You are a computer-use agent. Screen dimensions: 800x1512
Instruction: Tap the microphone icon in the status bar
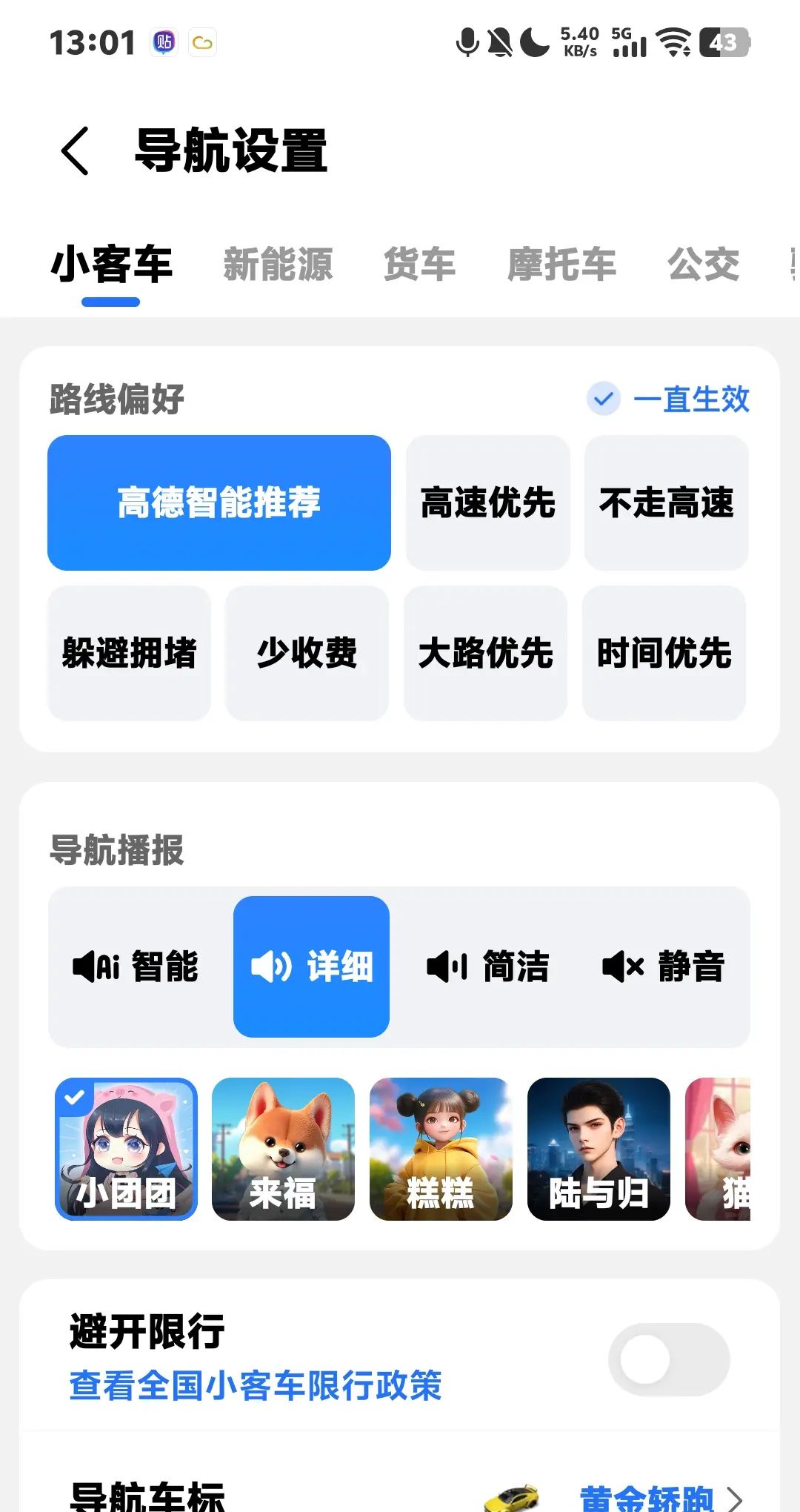(466, 42)
